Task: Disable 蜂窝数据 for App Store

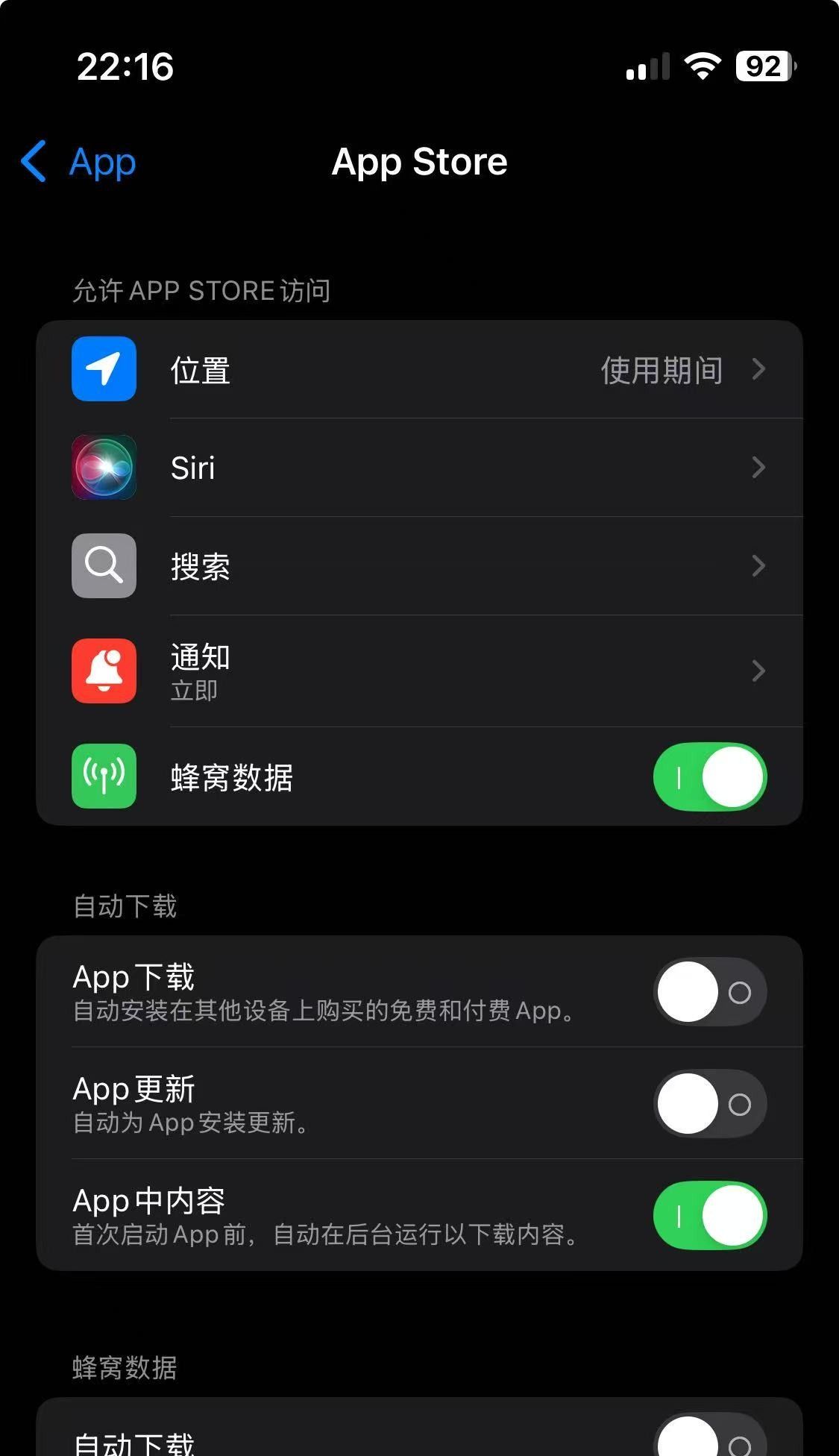Action: coord(710,776)
